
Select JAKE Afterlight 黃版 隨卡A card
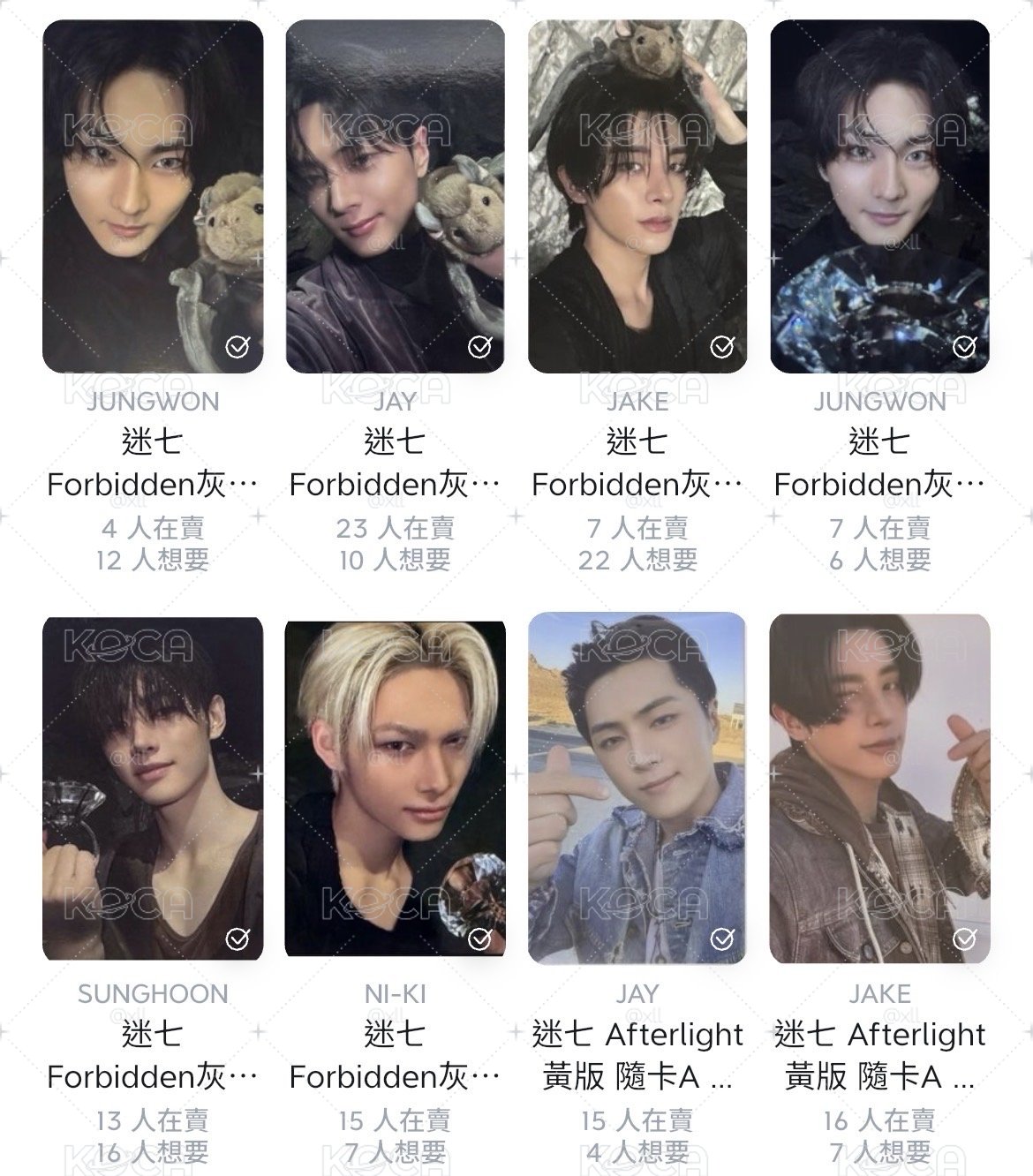point(879,789)
